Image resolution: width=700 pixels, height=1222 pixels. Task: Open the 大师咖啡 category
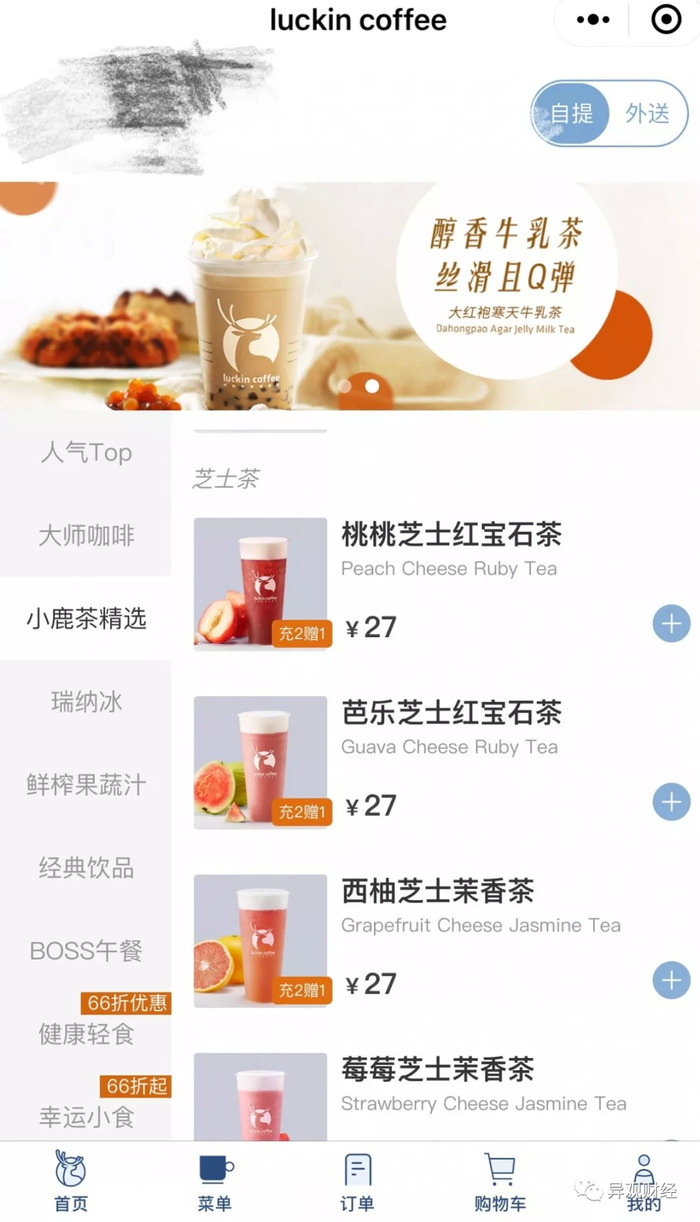[86, 536]
